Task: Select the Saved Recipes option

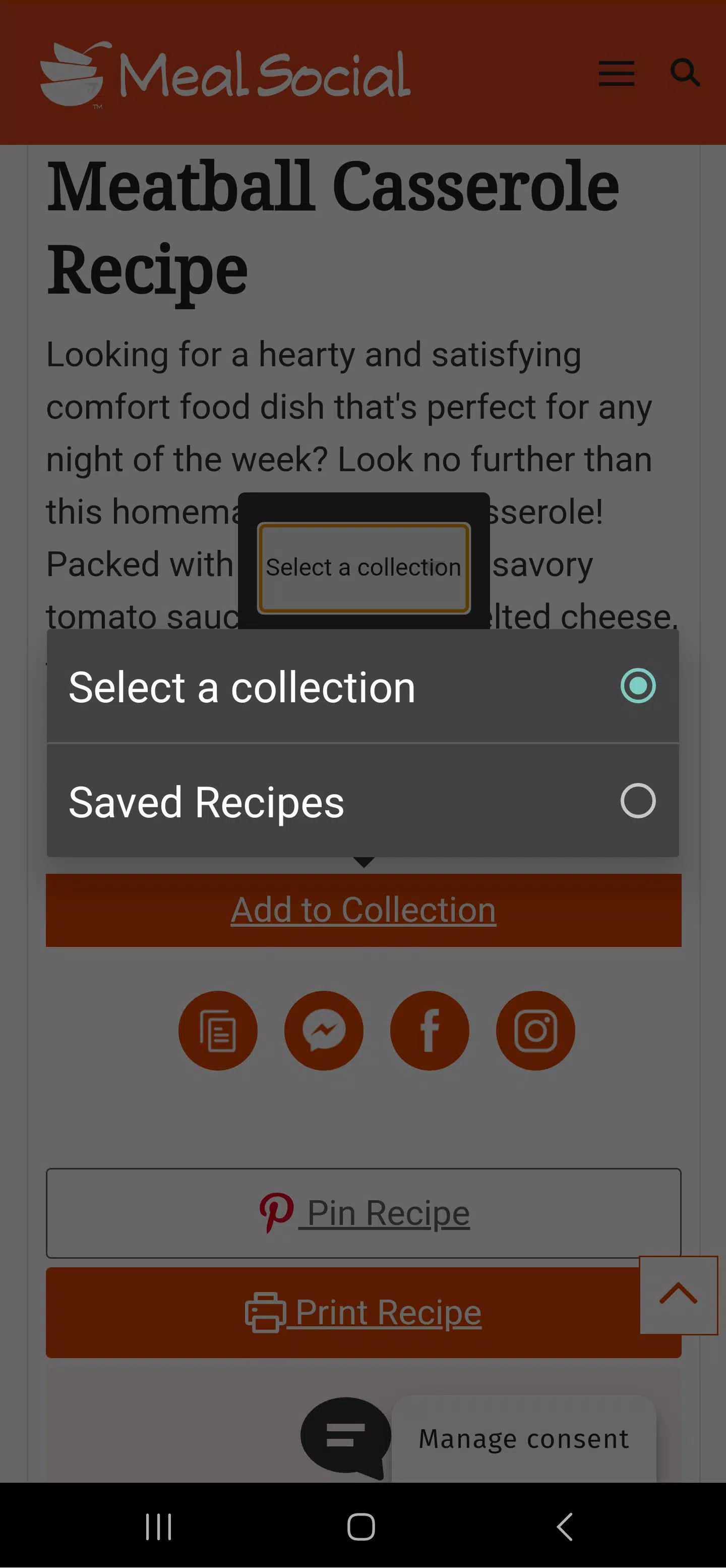Action: [362, 801]
